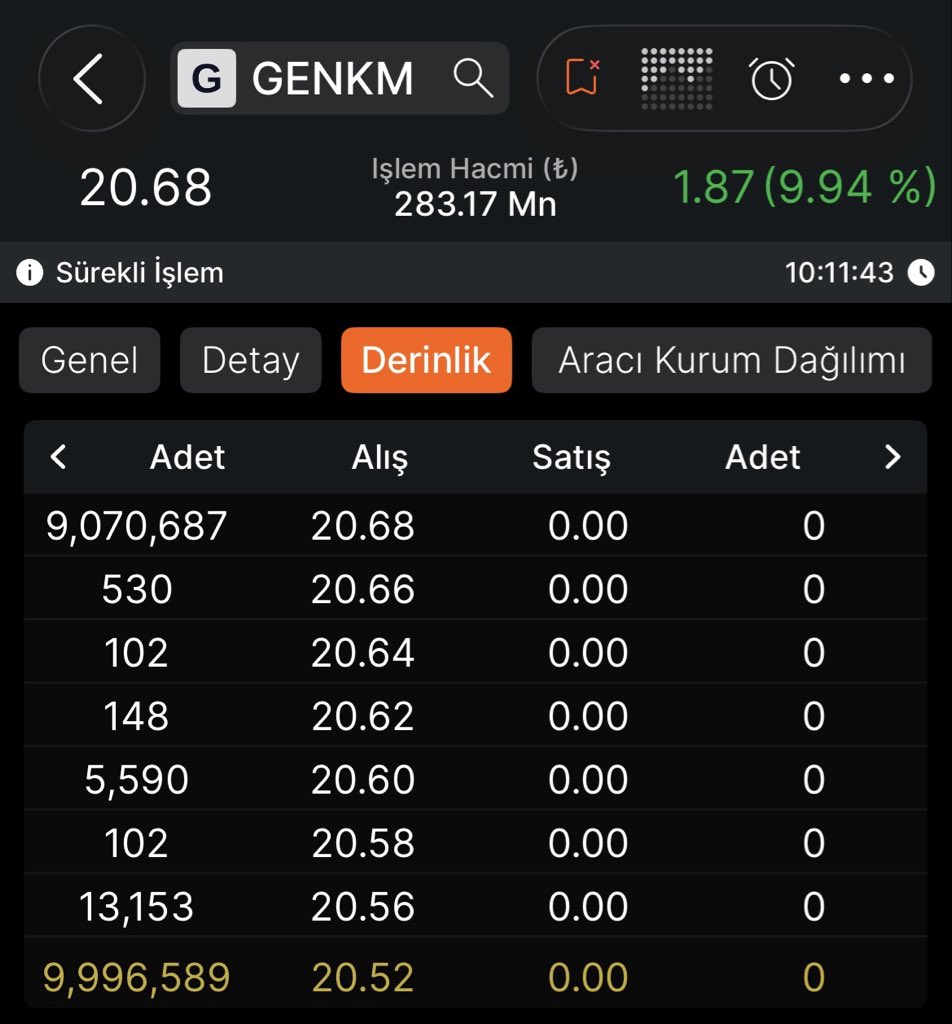Switch to the Detay tab

pyautogui.click(x=251, y=360)
